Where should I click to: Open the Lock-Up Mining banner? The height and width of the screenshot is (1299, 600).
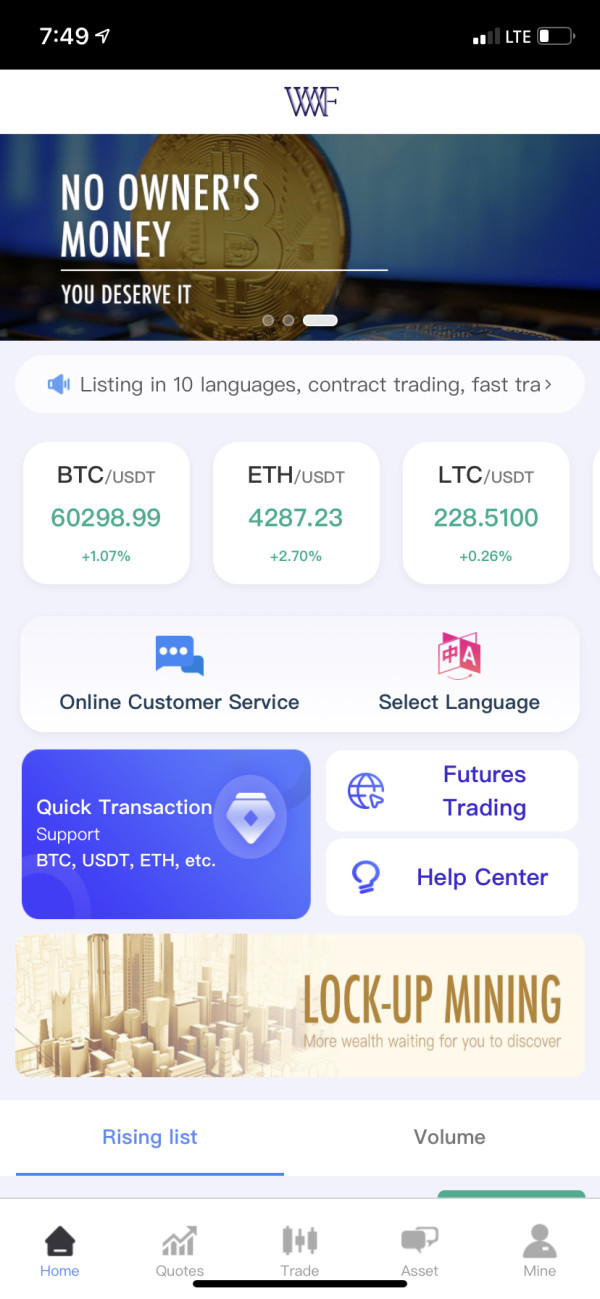click(300, 1005)
